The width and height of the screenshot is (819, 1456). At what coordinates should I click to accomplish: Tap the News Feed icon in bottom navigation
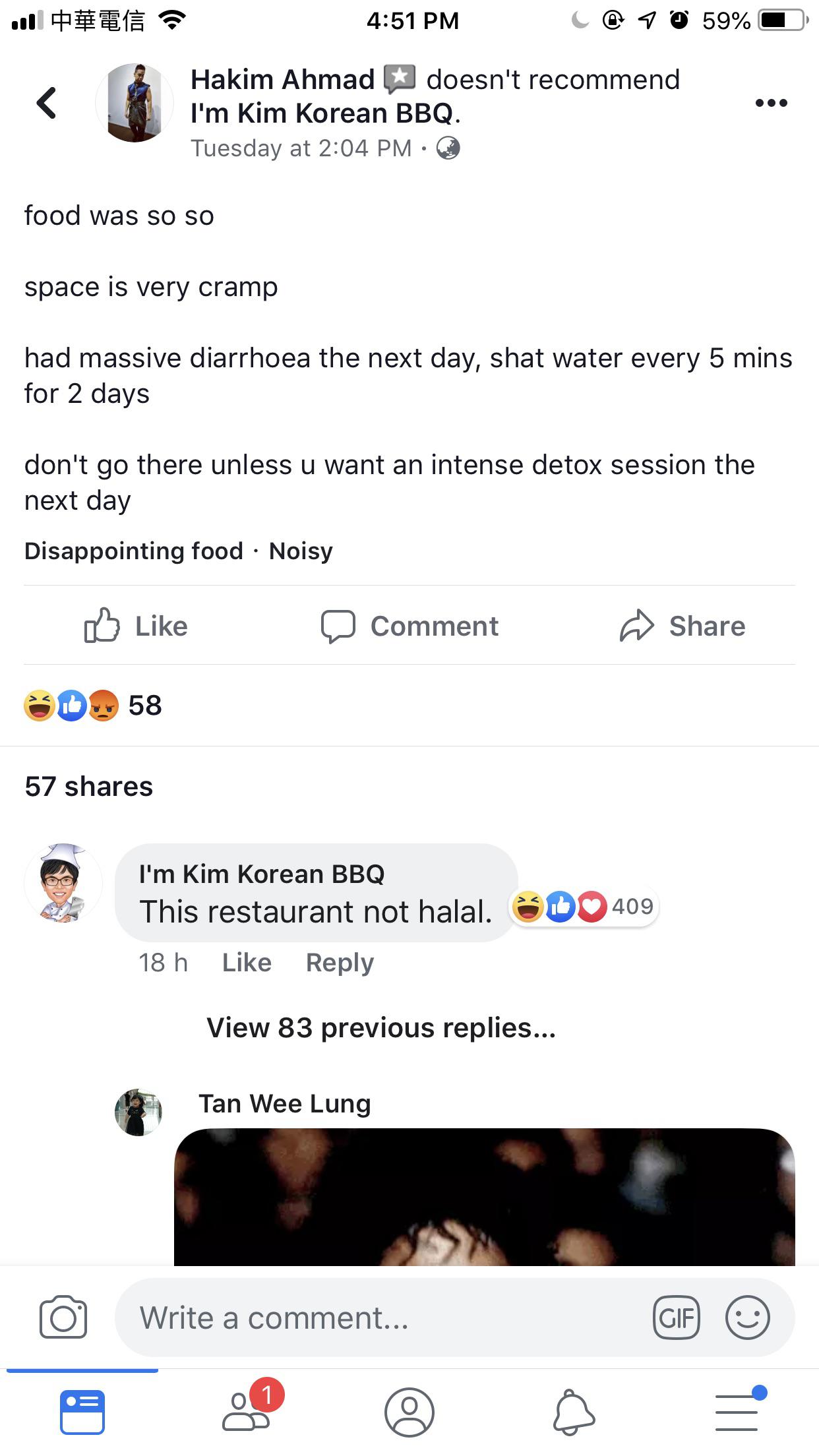click(x=82, y=1412)
